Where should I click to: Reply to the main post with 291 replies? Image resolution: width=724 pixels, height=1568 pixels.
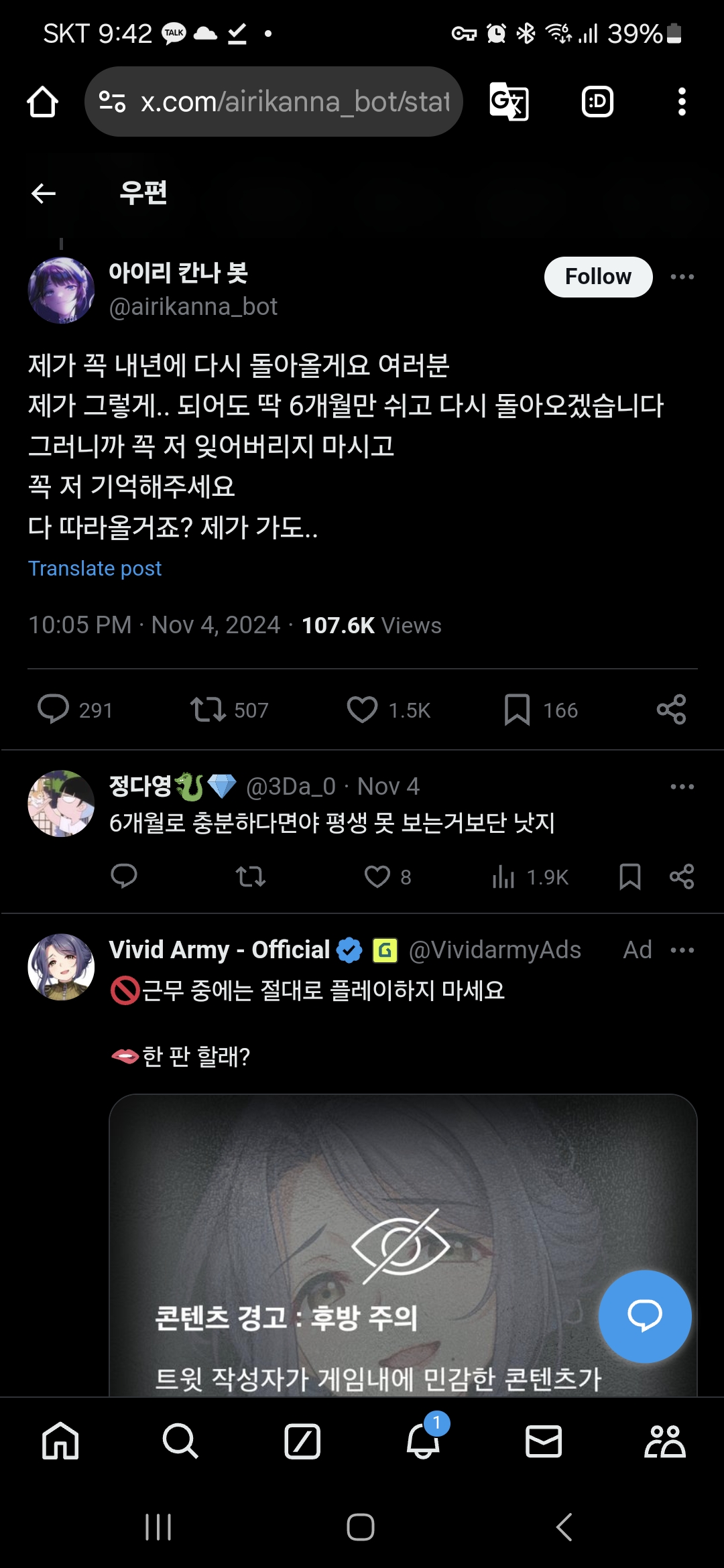pos(54,709)
